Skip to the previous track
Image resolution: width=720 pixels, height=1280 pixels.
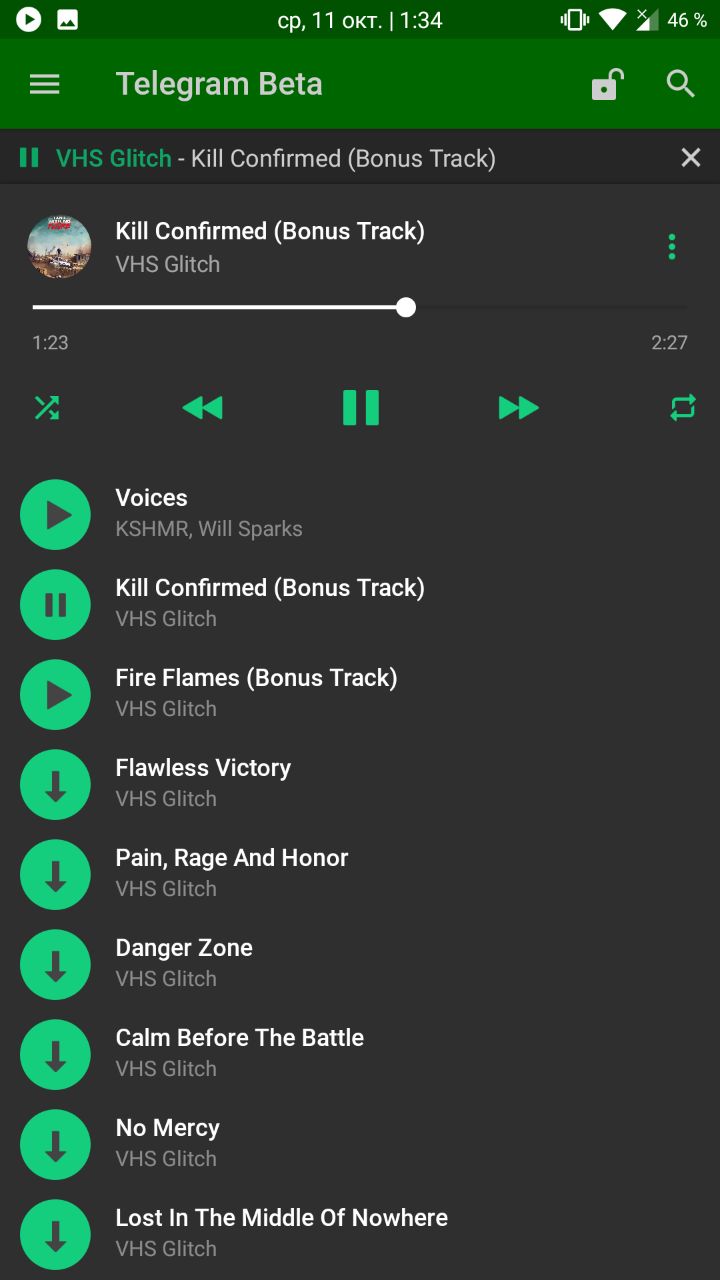coord(203,407)
